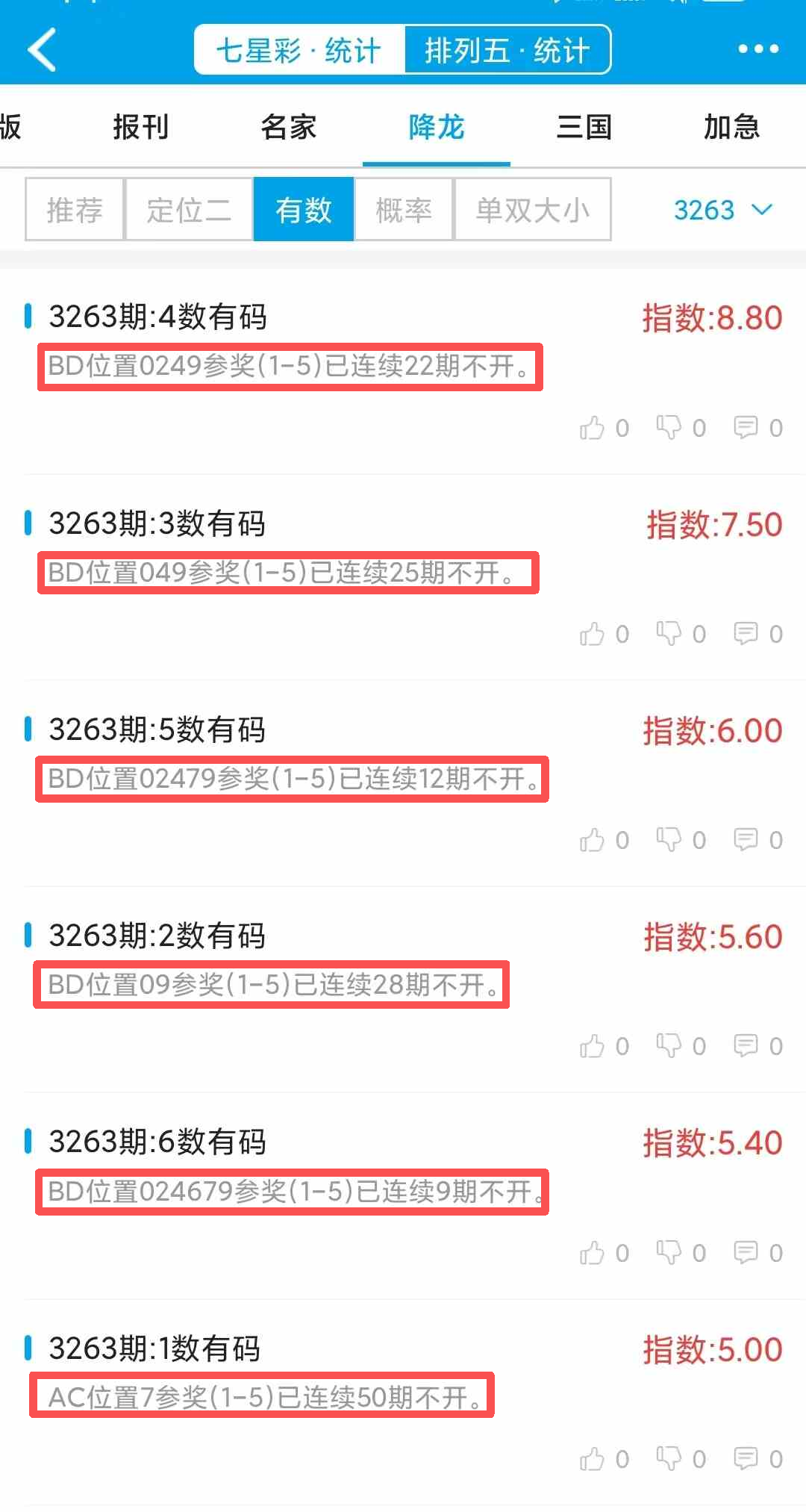Choose the 概率 filter
The image size is (806, 1512).
click(404, 210)
